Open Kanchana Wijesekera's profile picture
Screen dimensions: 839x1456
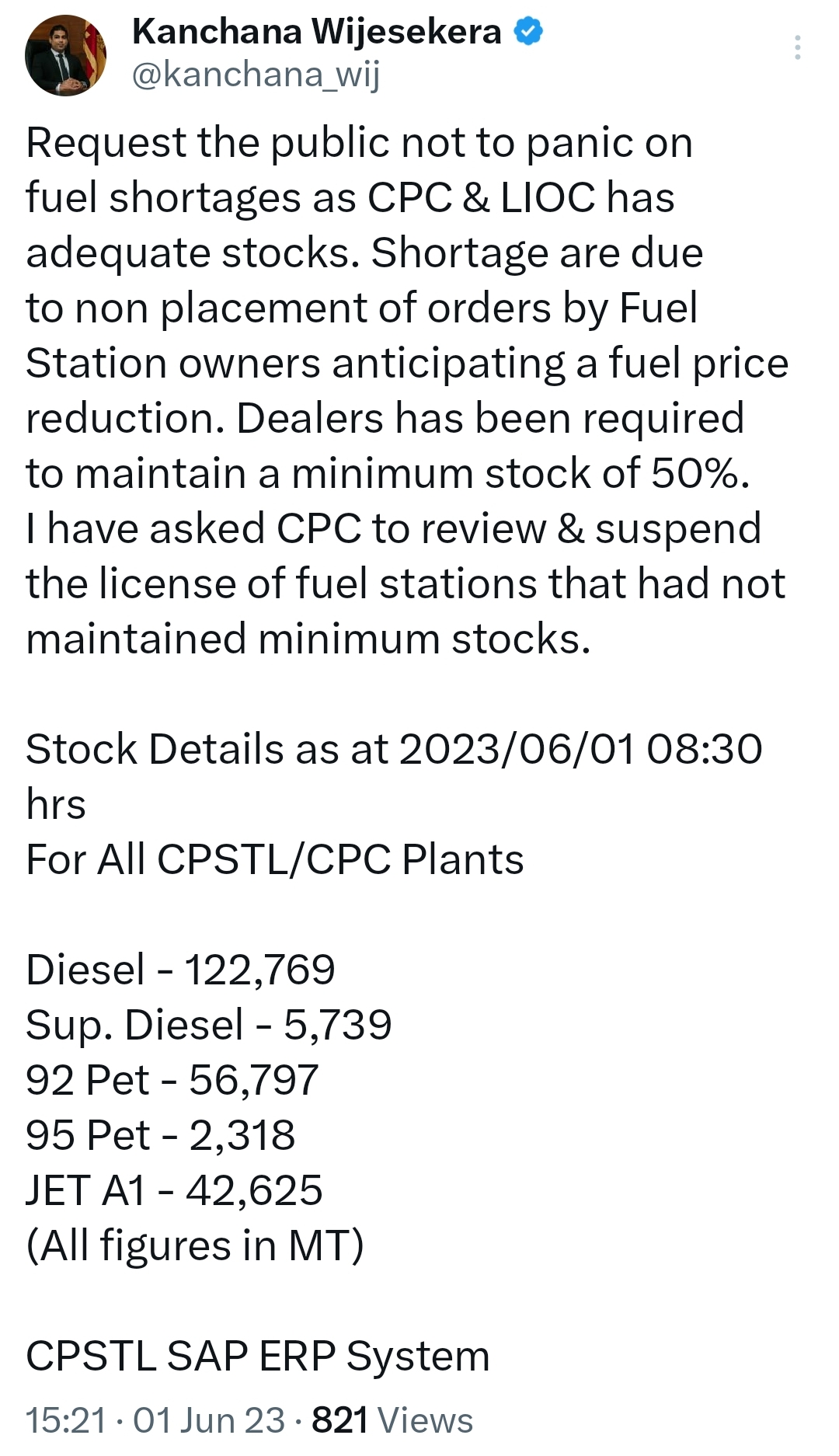[66, 55]
